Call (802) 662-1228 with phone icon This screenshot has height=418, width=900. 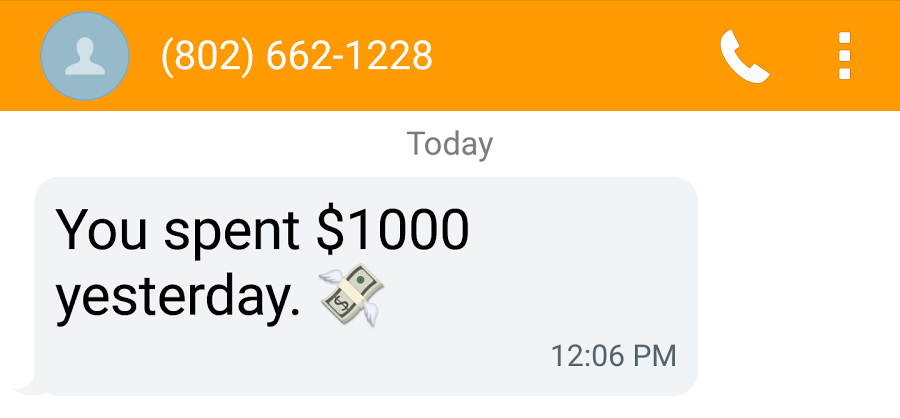pyautogui.click(x=744, y=56)
